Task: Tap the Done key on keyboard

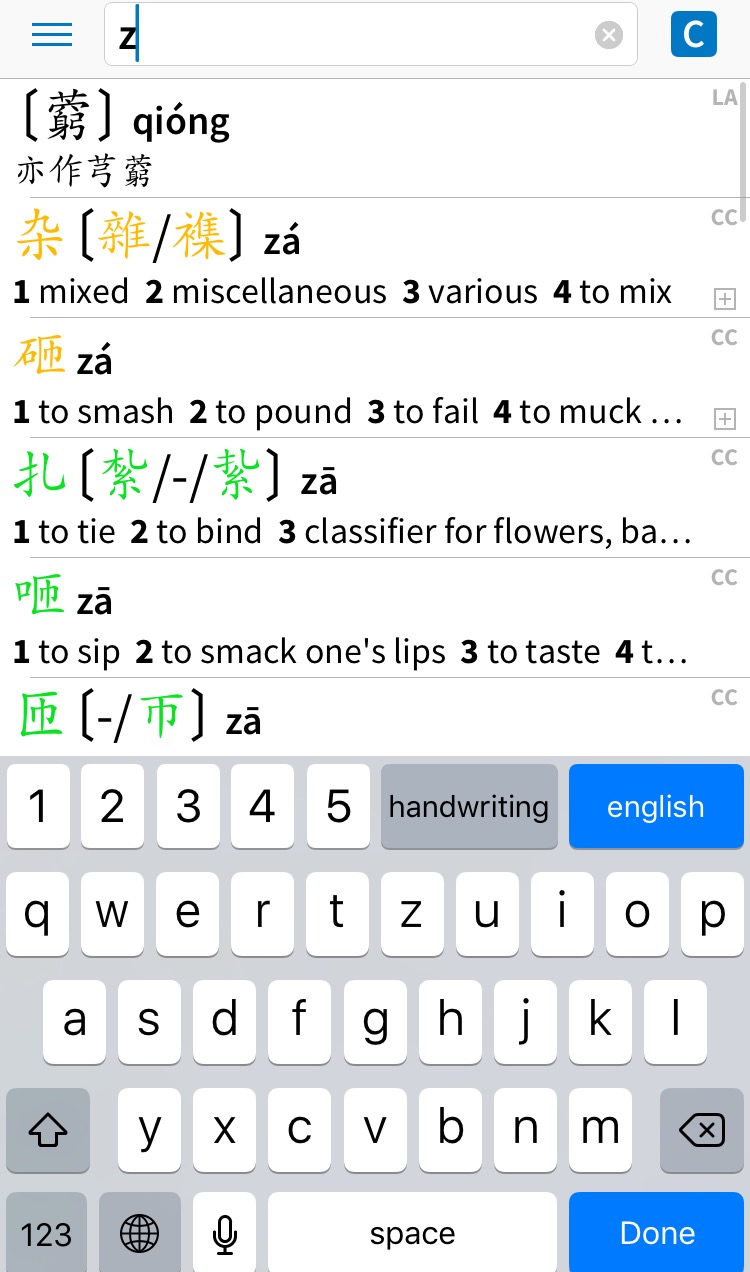Action: [x=656, y=1232]
